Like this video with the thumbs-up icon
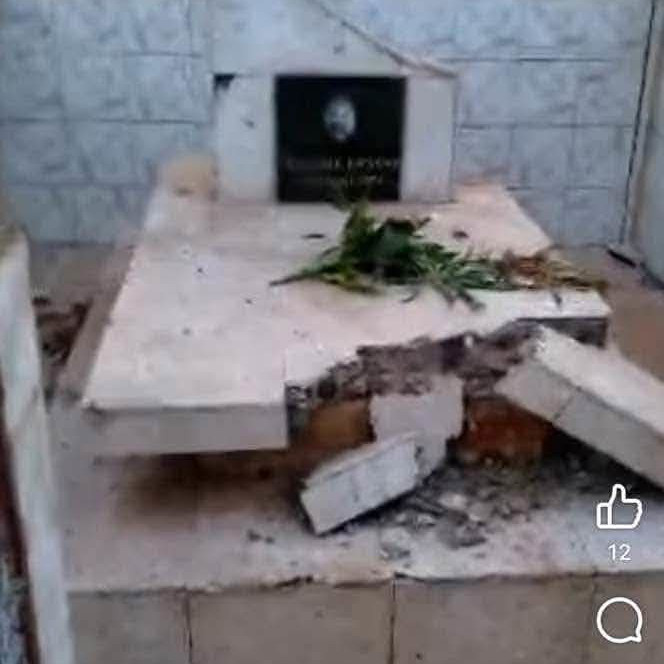 click(x=619, y=510)
